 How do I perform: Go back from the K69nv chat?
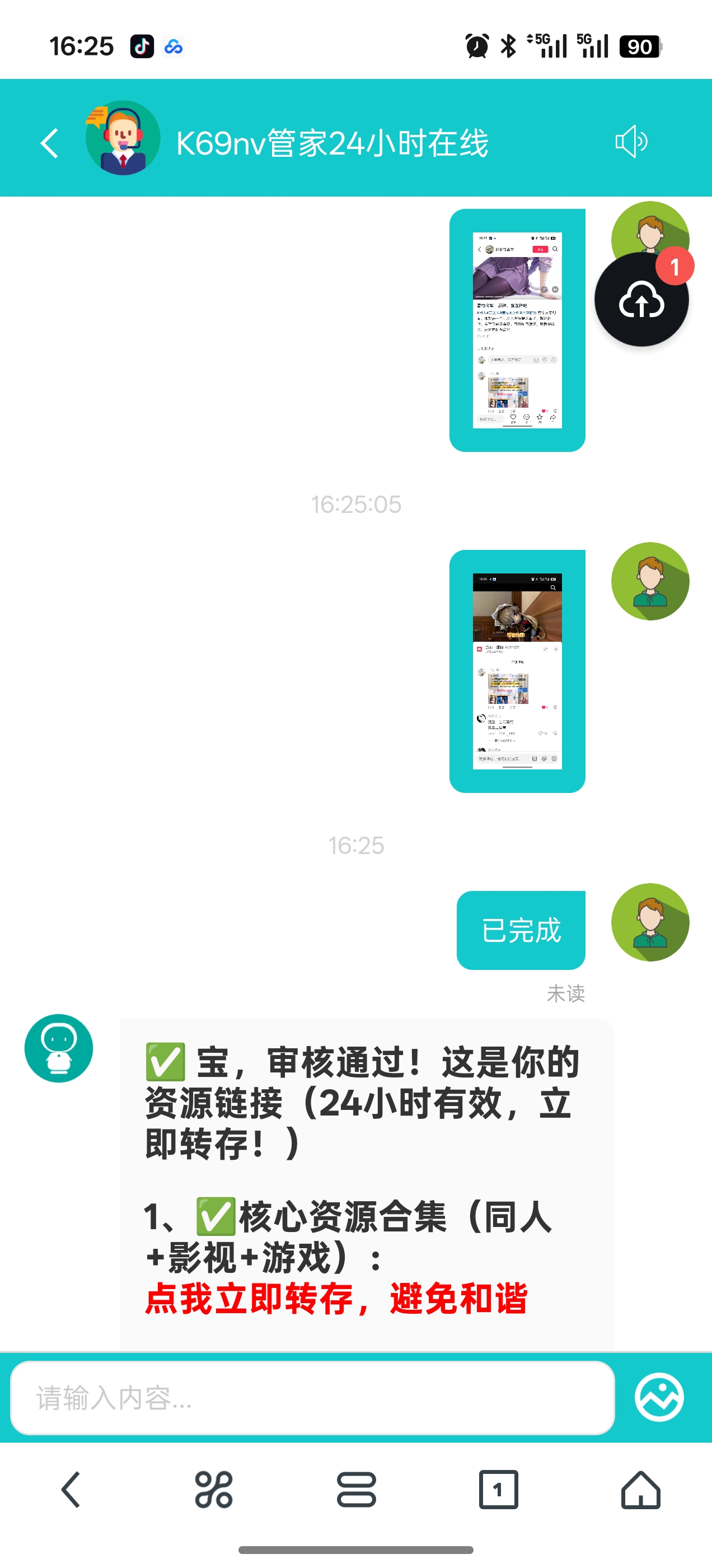point(50,144)
